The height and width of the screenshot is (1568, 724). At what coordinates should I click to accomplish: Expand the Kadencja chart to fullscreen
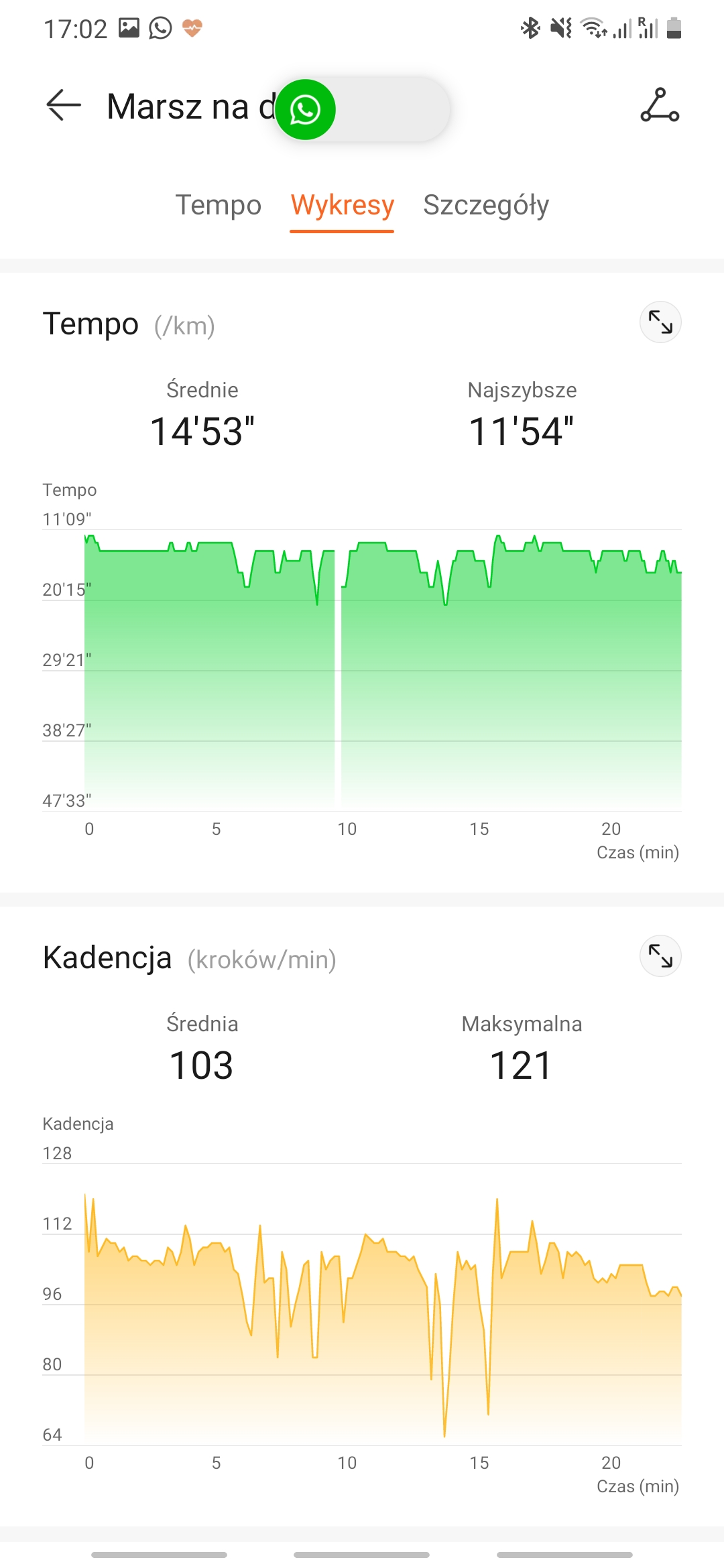[660, 956]
